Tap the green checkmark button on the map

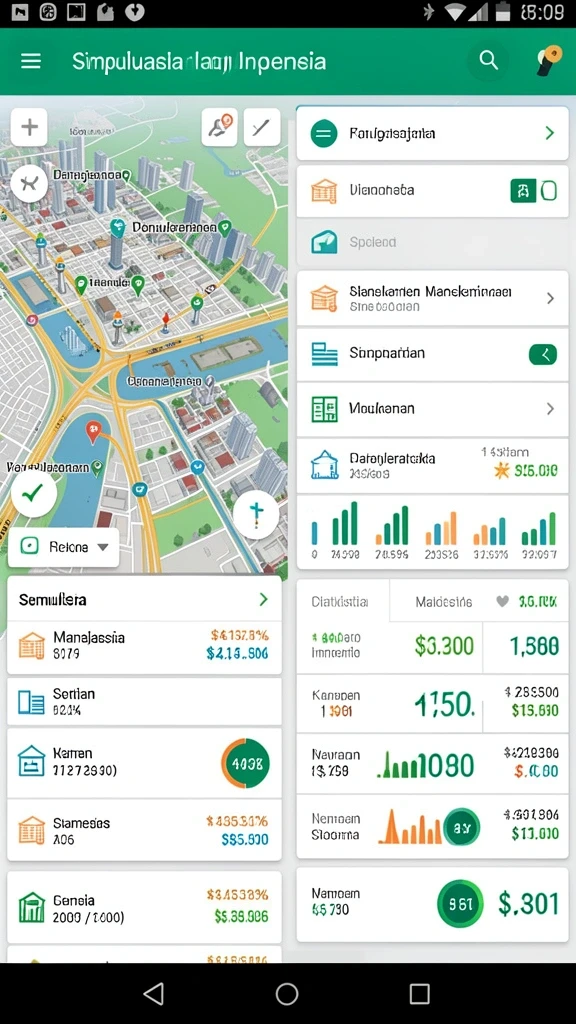click(x=33, y=494)
